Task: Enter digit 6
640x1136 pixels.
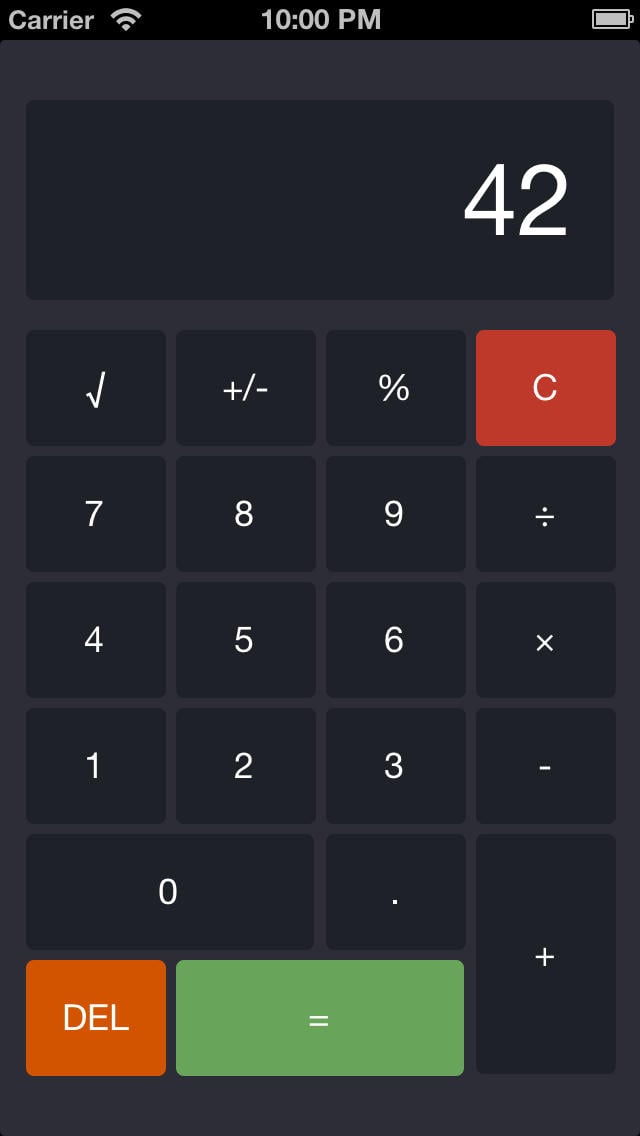Action: 396,640
